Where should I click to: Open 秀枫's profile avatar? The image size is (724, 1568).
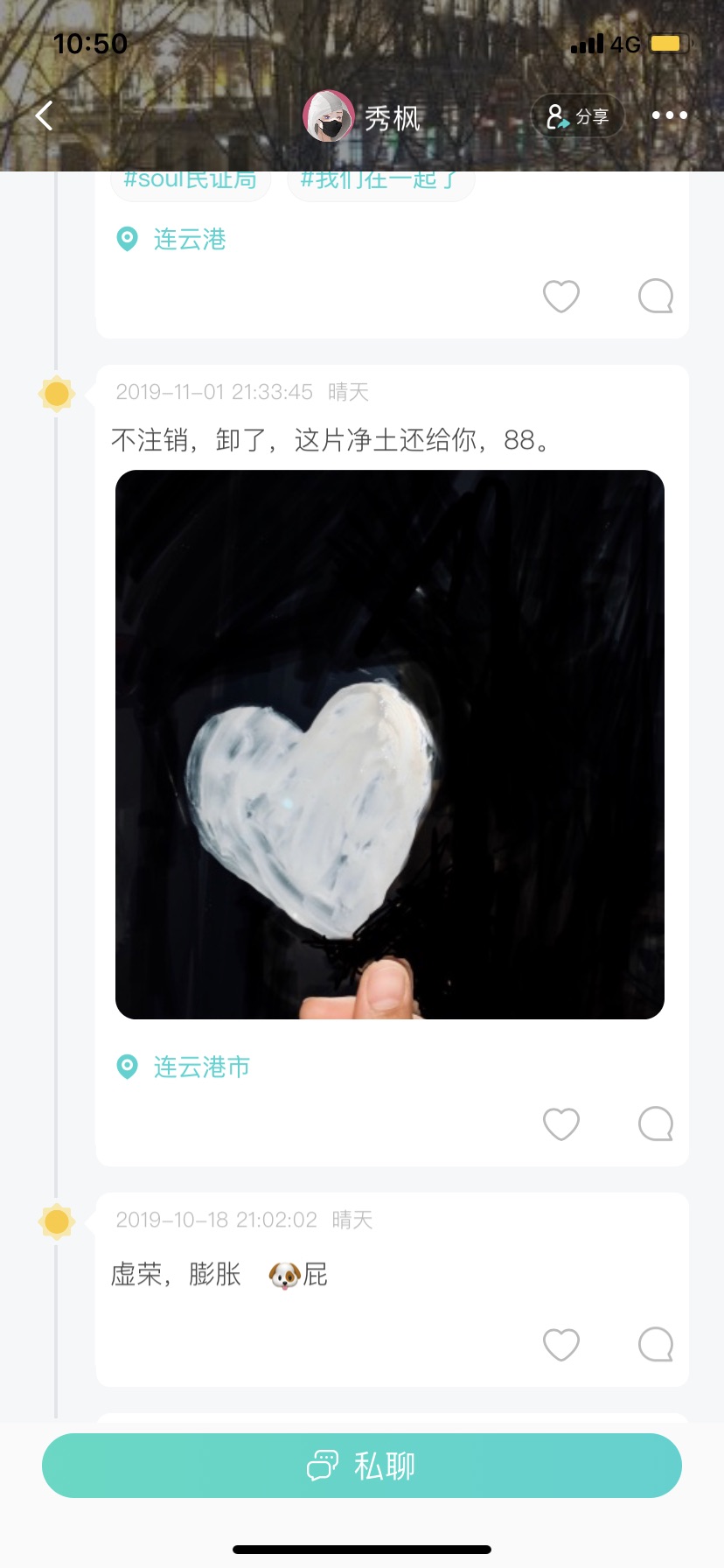[329, 116]
